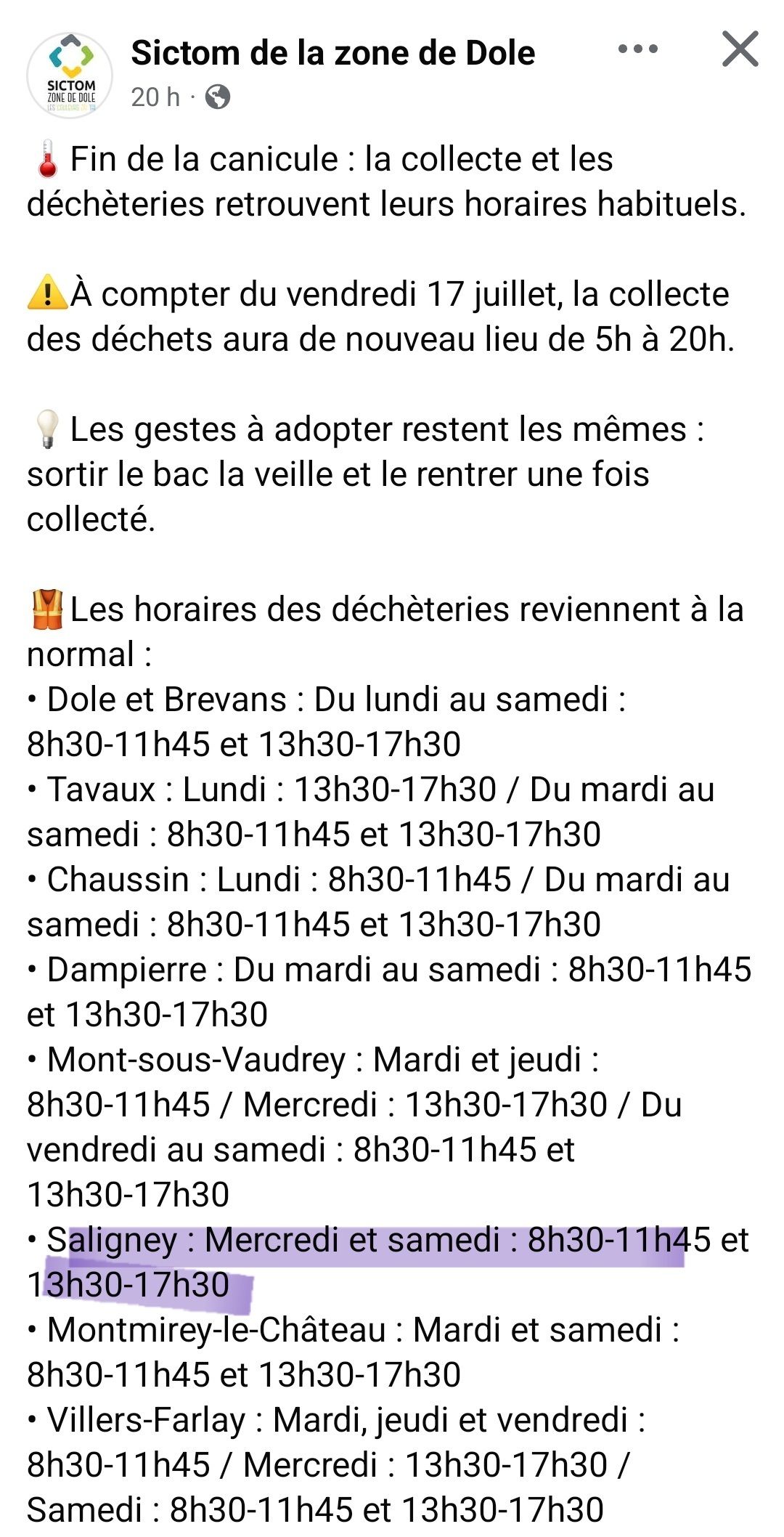
Task: Close the post with the X button
Action: click(740, 49)
